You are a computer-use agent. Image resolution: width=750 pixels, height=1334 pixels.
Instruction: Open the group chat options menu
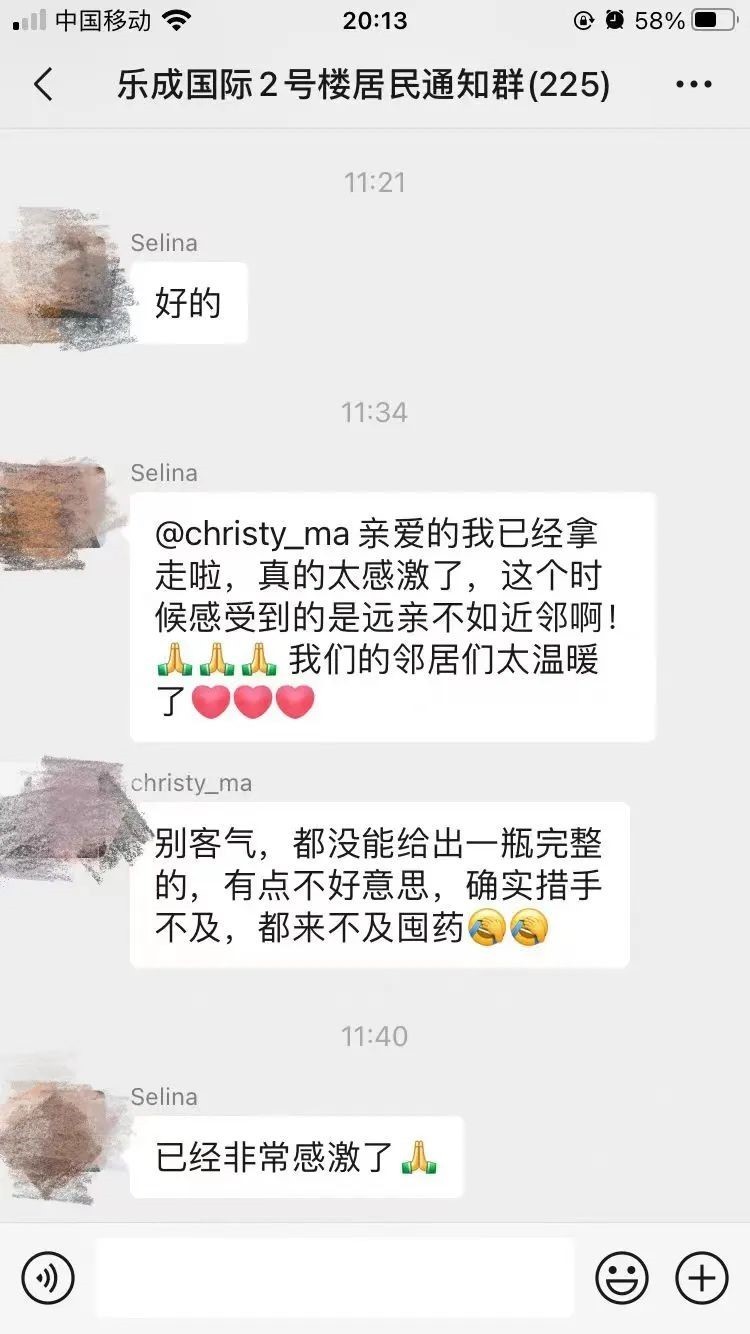tap(693, 85)
